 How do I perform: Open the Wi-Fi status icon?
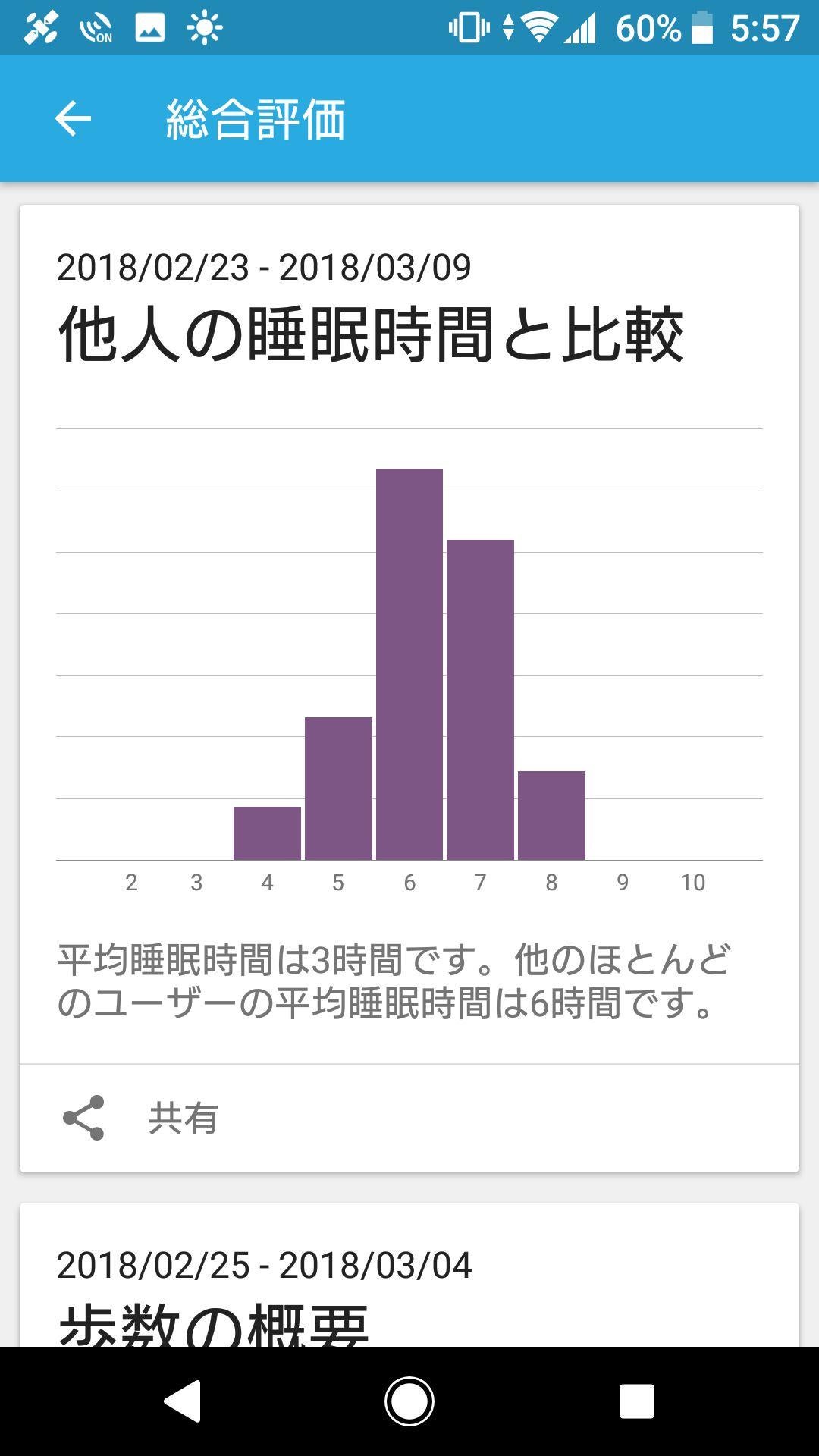(x=541, y=28)
